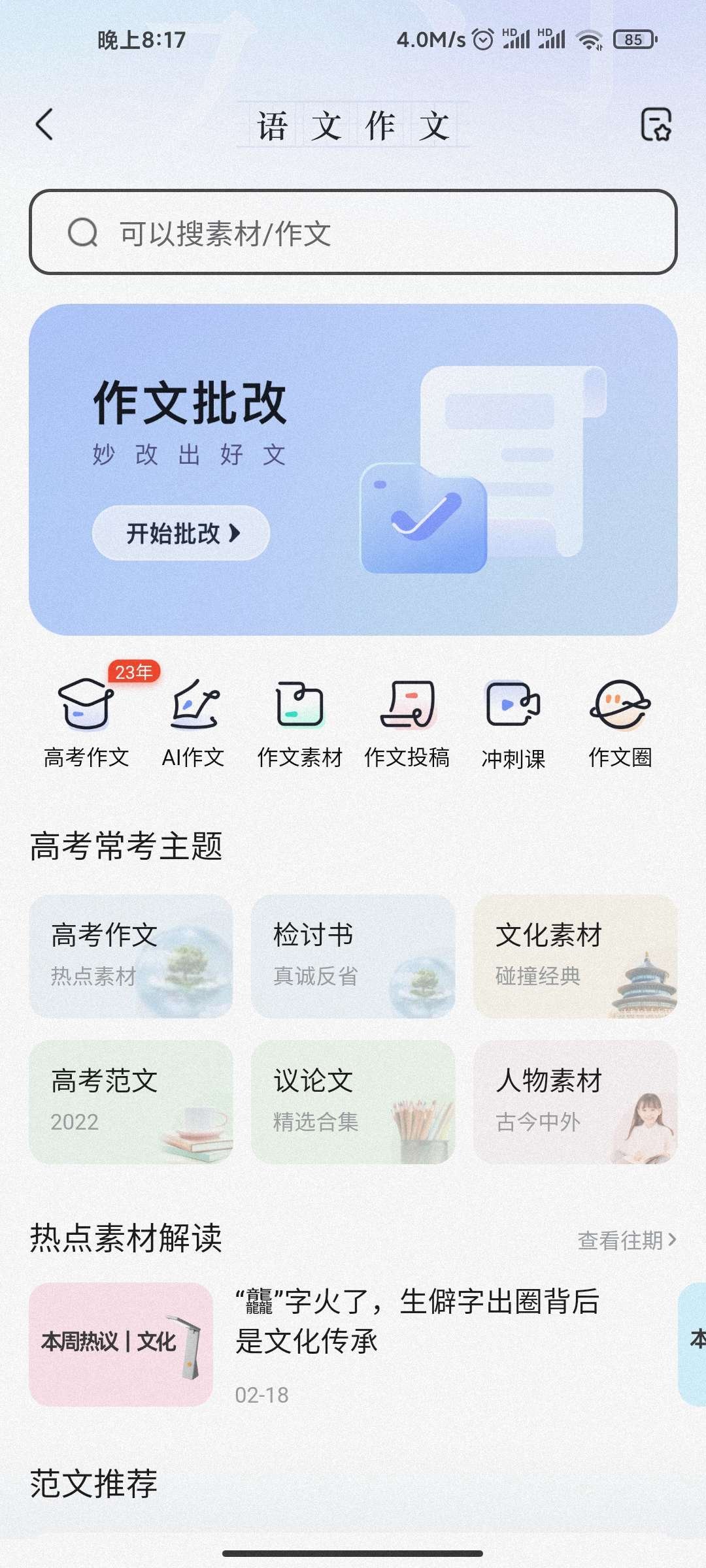Tap the 可以搜素材/作文 search box

pos(353,233)
